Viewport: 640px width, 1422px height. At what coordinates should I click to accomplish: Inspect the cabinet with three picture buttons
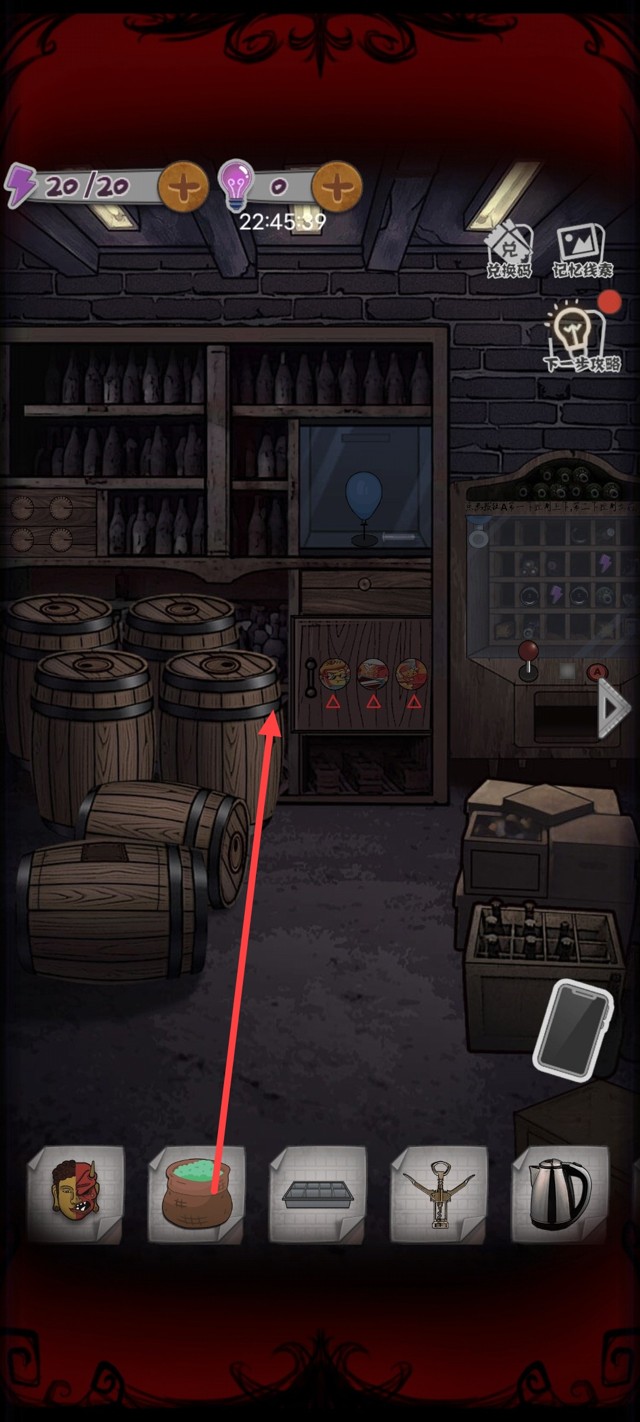pos(365,675)
